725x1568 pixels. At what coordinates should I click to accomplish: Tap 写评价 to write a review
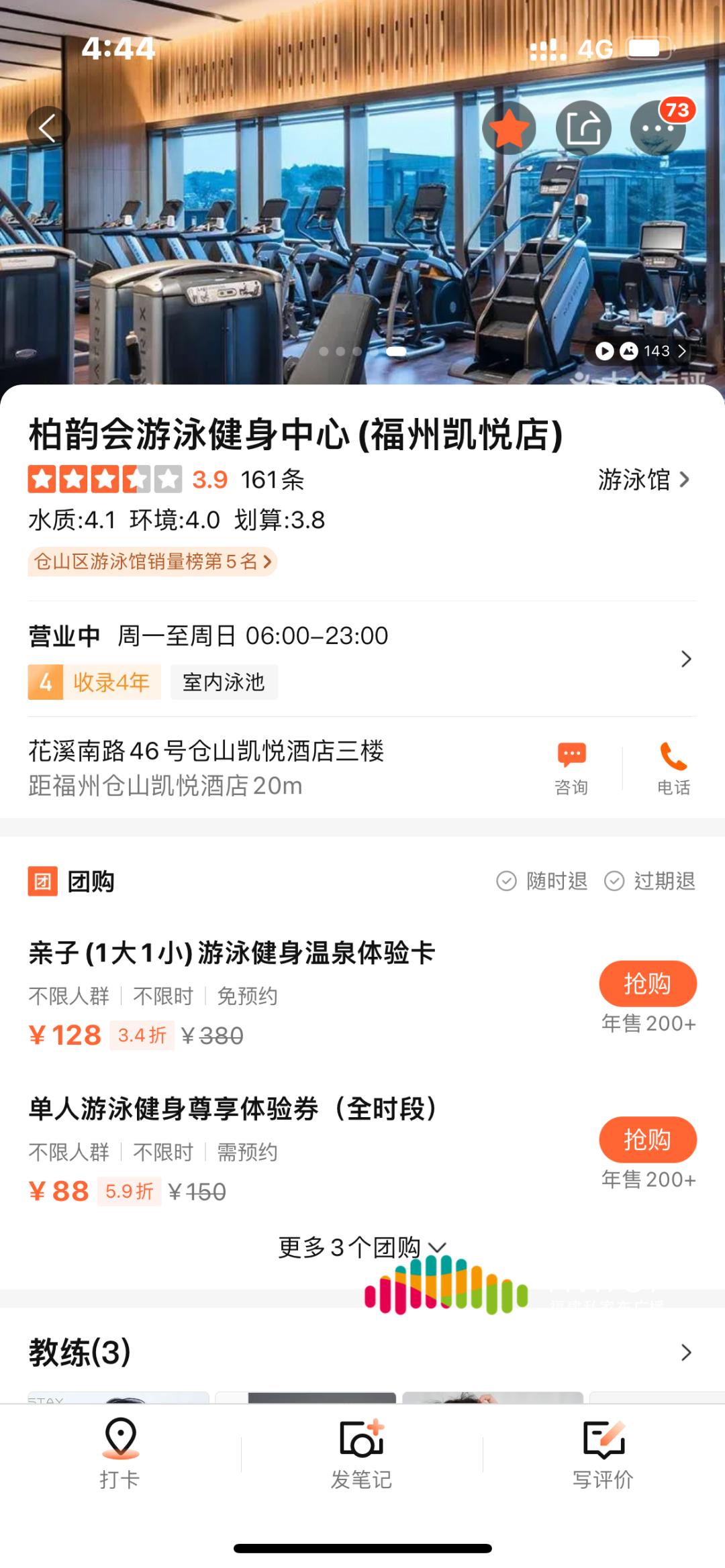[x=603, y=1454]
